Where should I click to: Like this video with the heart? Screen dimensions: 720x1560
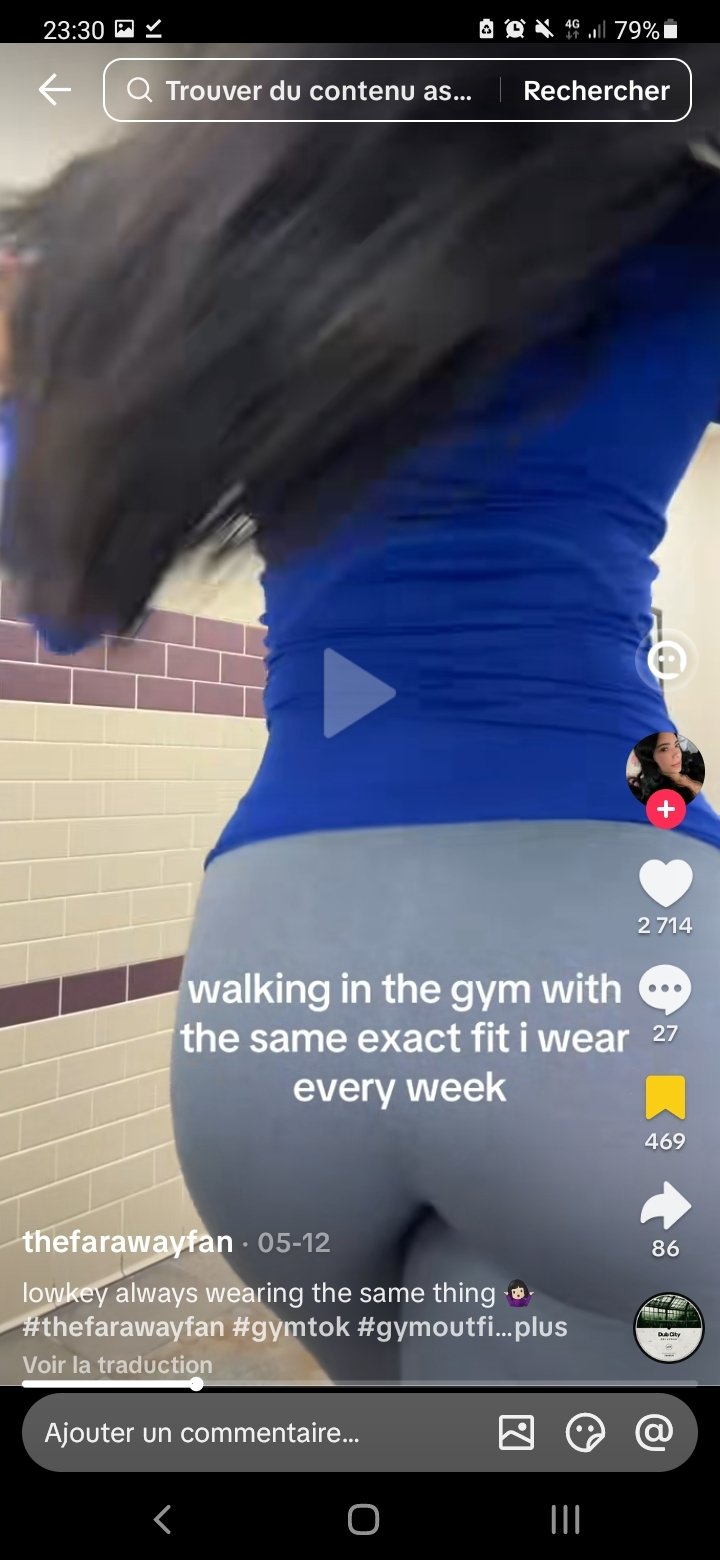click(665, 884)
